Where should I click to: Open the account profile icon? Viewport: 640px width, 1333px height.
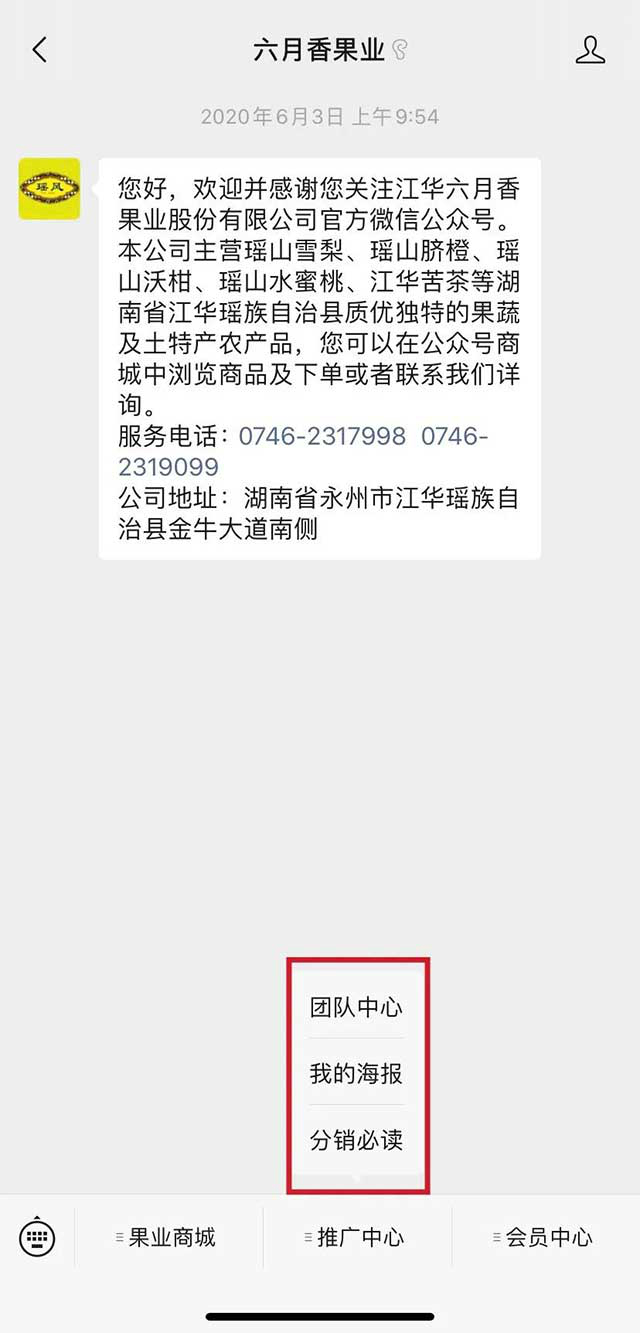click(590, 50)
